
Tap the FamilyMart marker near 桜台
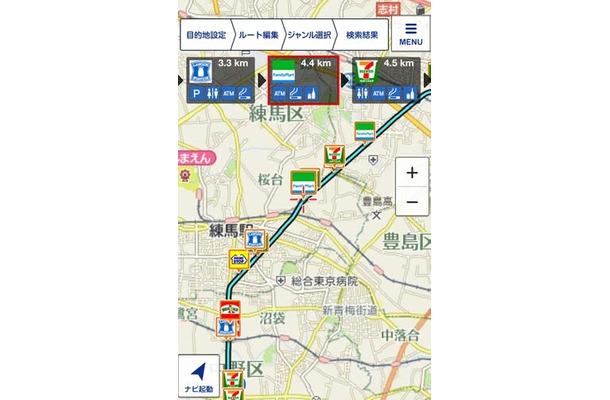click(x=303, y=183)
